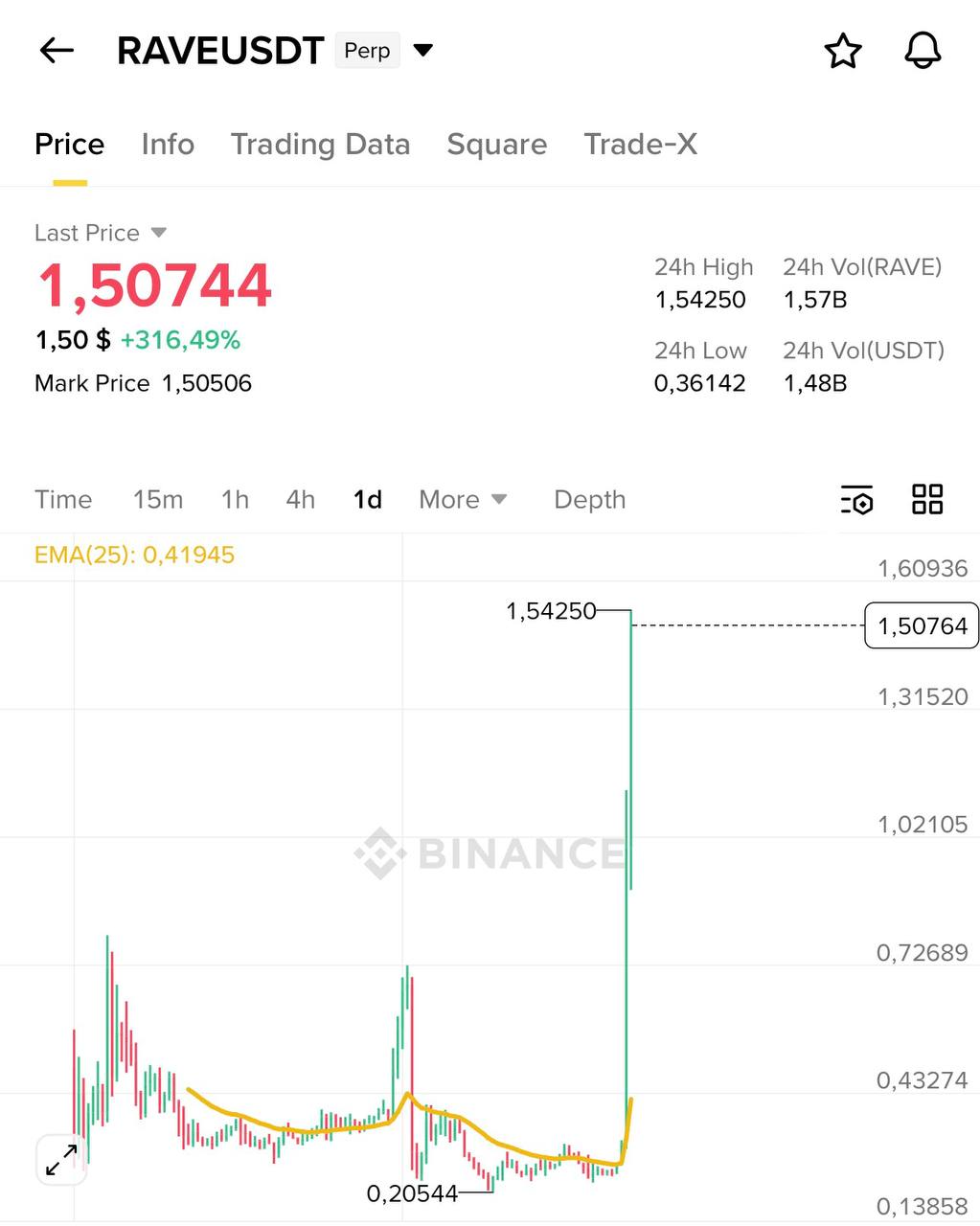Image resolution: width=980 pixels, height=1226 pixels.
Task: Switch to the Info tab
Action: (168, 145)
